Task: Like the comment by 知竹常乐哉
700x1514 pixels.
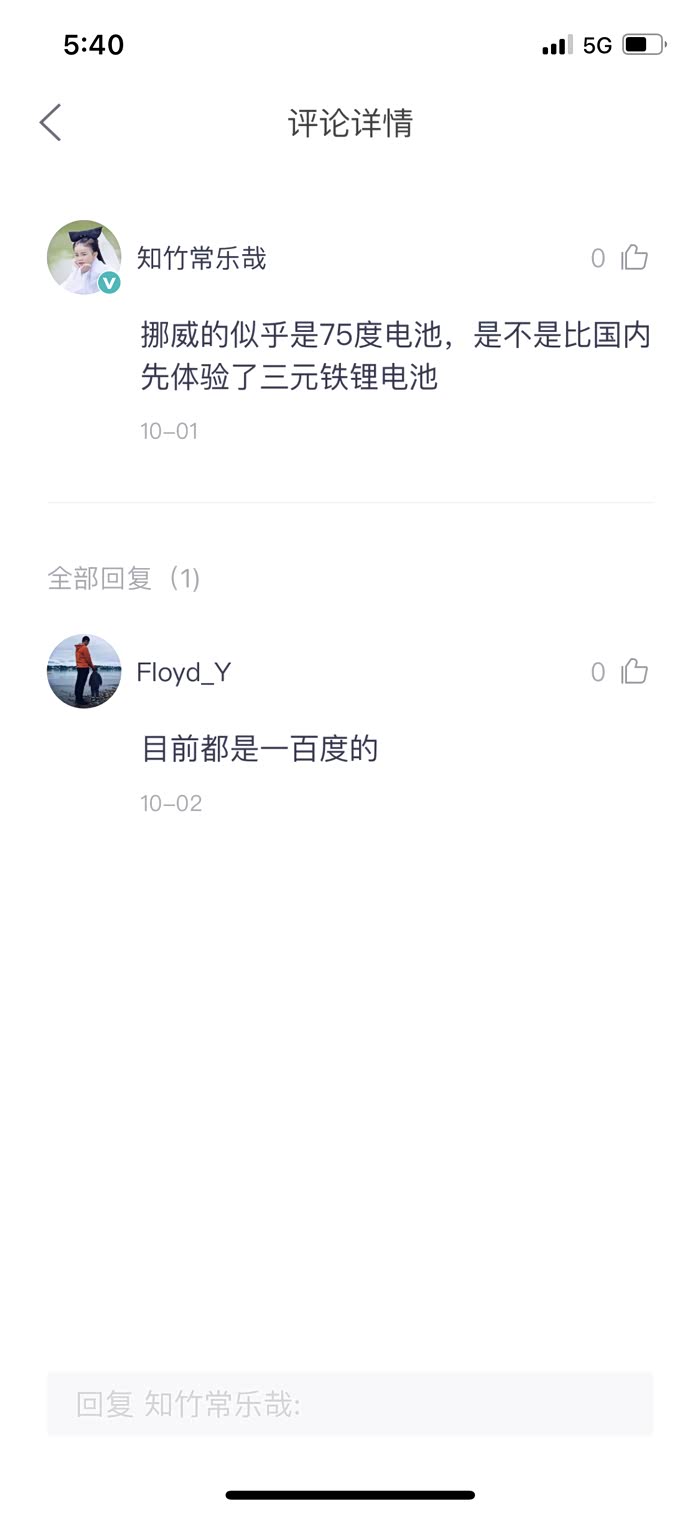Action: [x=634, y=258]
